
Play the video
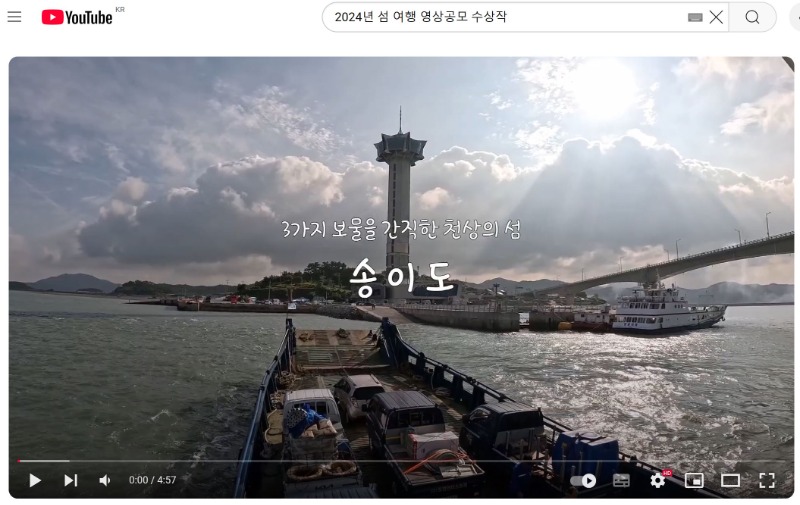tap(35, 480)
